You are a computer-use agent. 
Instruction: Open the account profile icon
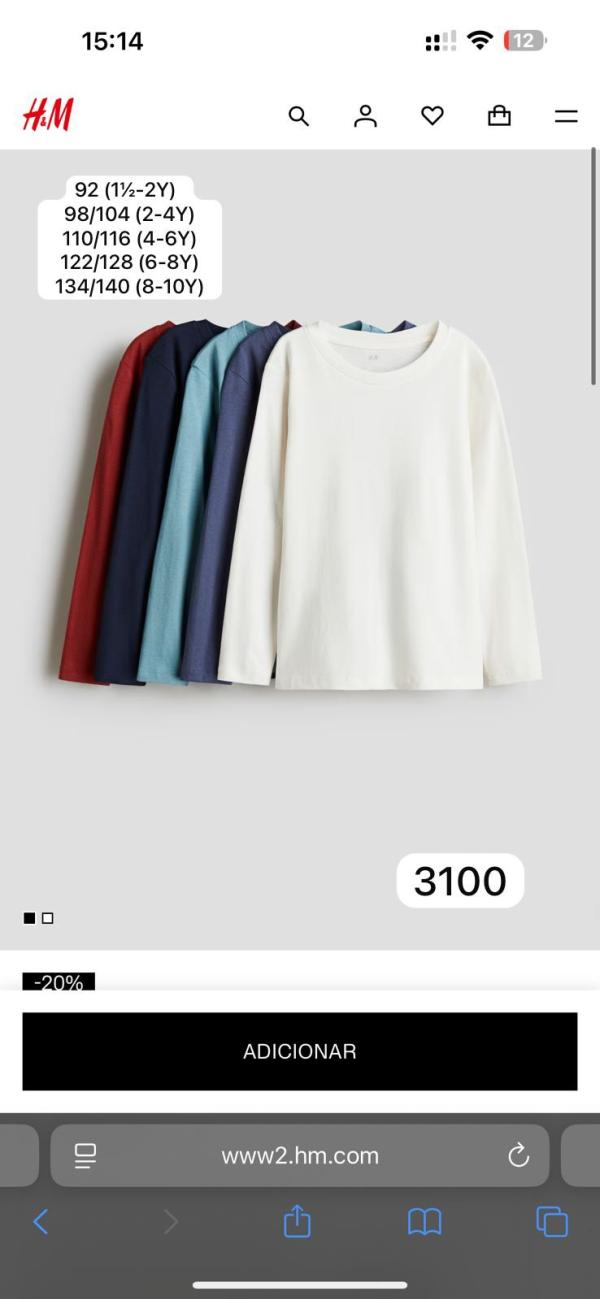coord(365,116)
